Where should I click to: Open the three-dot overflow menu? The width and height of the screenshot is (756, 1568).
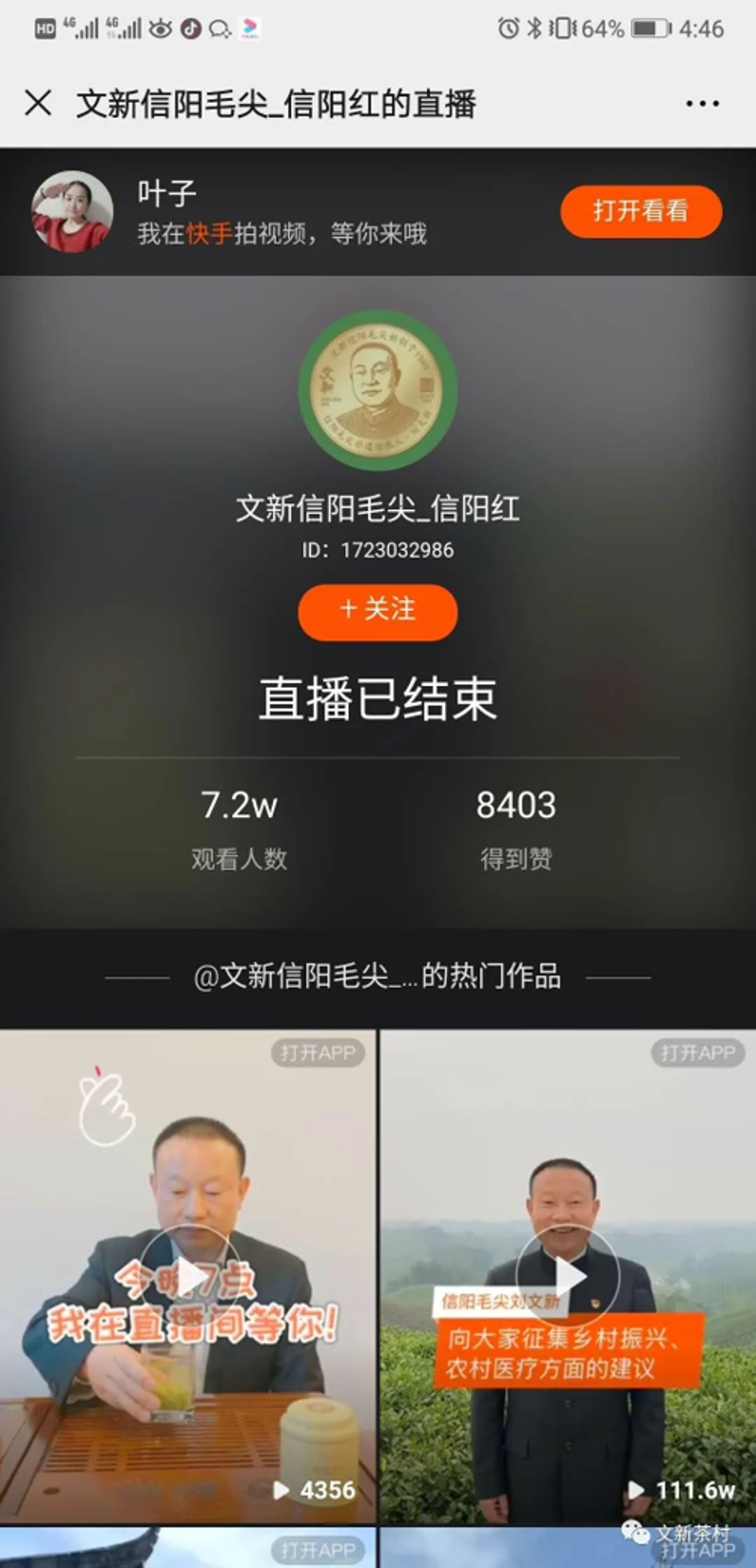click(702, 104)
